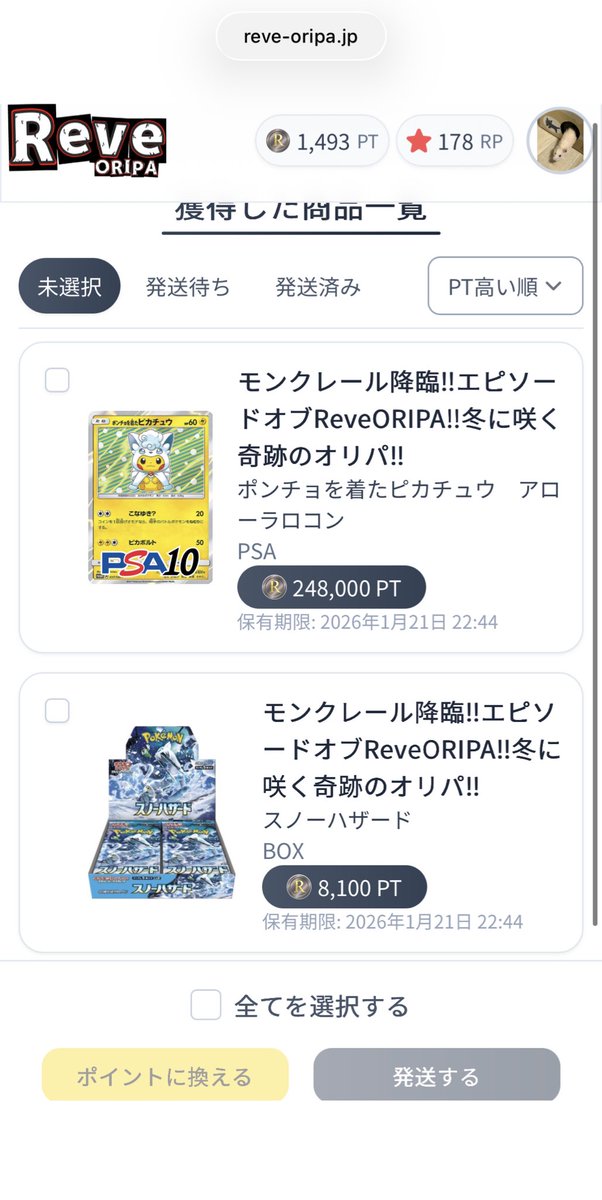Viewport: 602px width, 1200px height.
Task: Select the 未選択 tab
Action: [70, 287]
